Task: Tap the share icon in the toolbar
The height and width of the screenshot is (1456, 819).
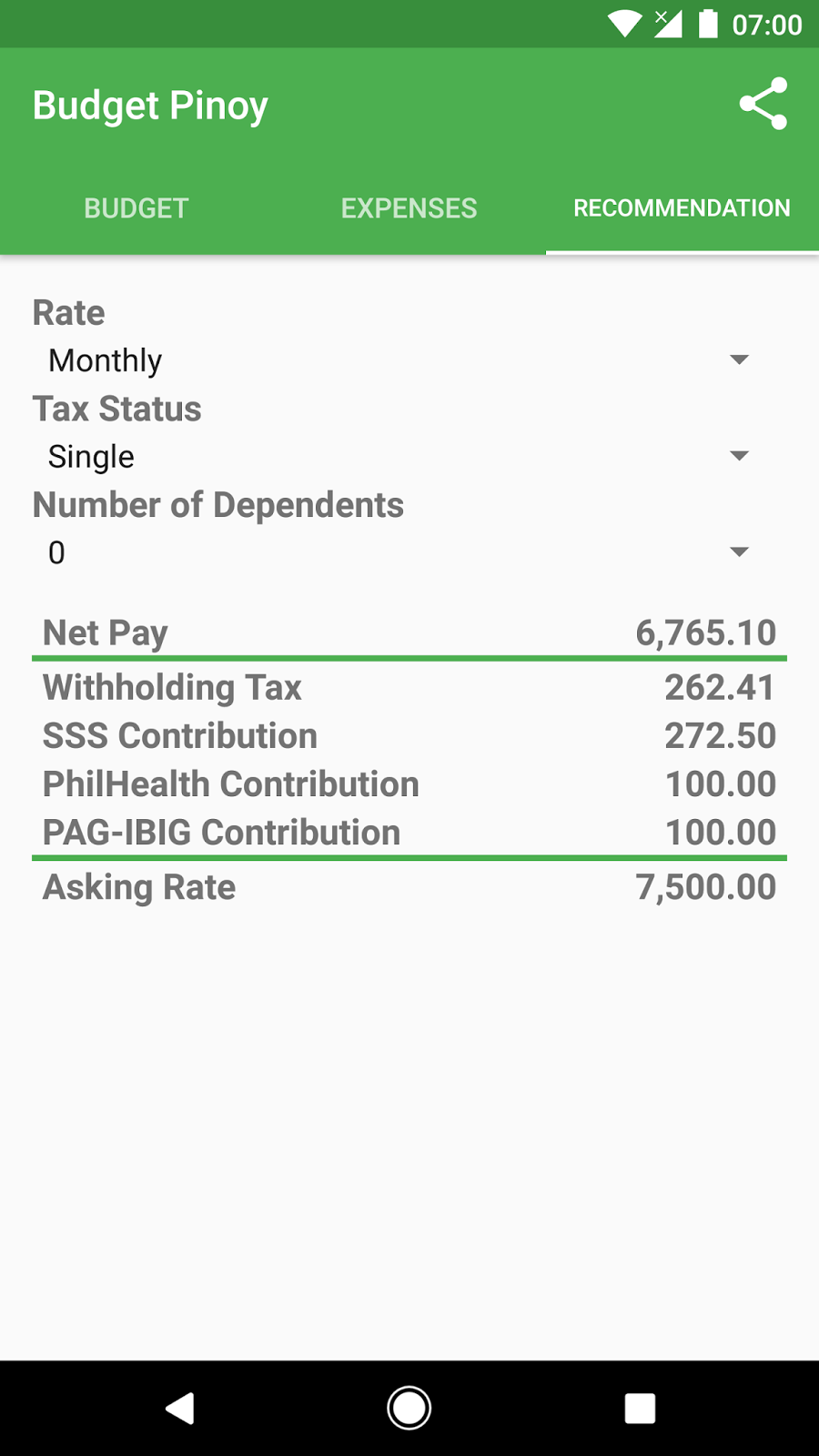Action: click(764, 105)
